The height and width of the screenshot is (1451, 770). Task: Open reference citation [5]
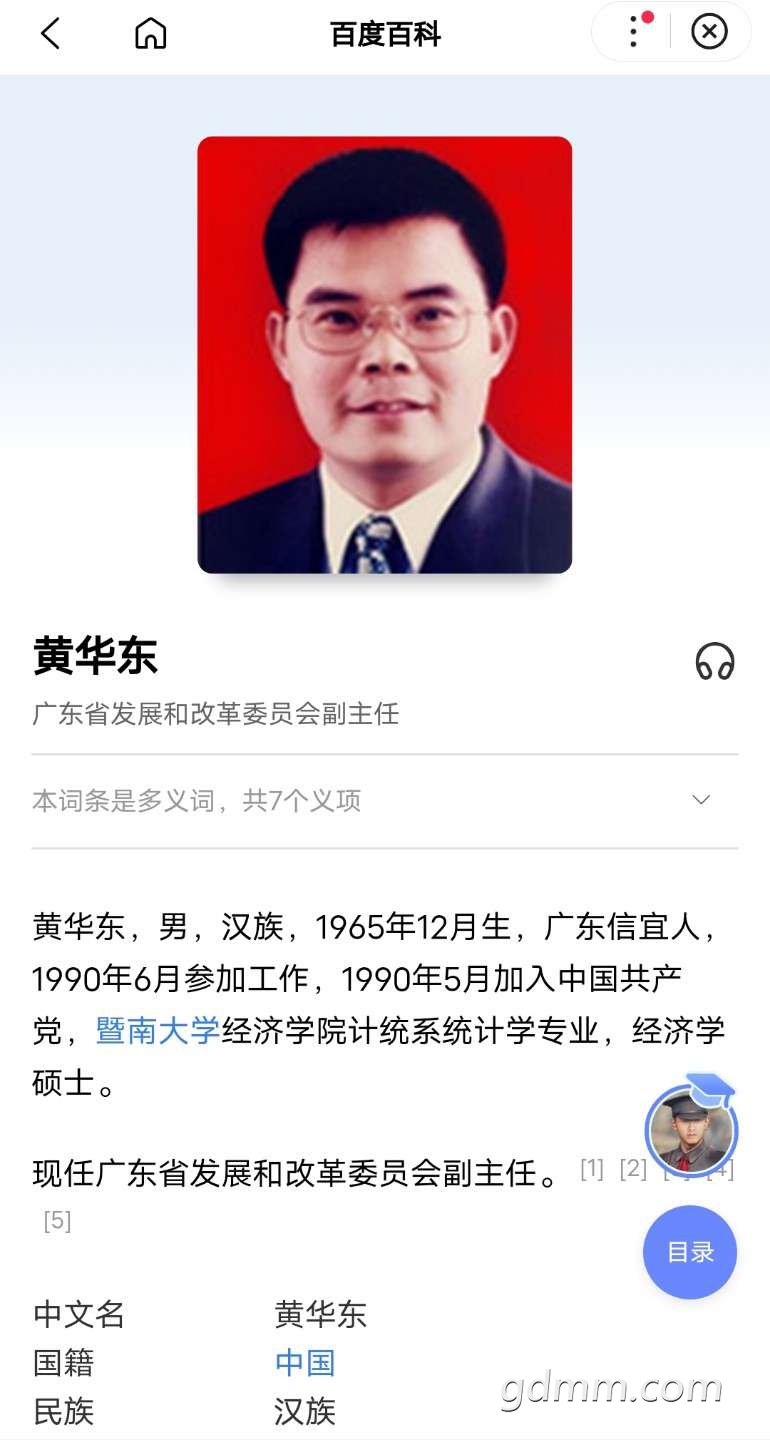(57, 1221)
